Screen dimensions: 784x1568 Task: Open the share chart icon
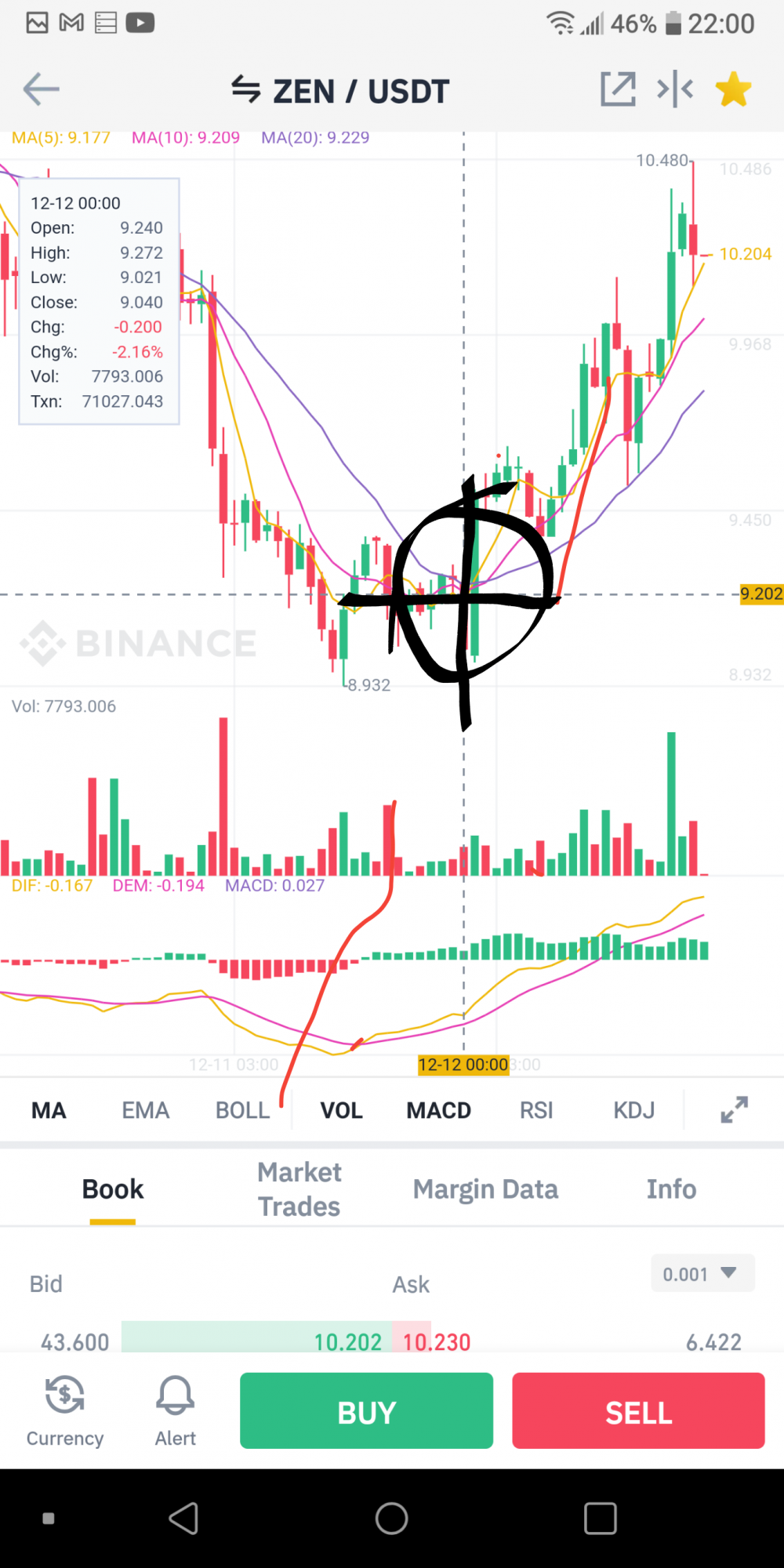(618, 89)
